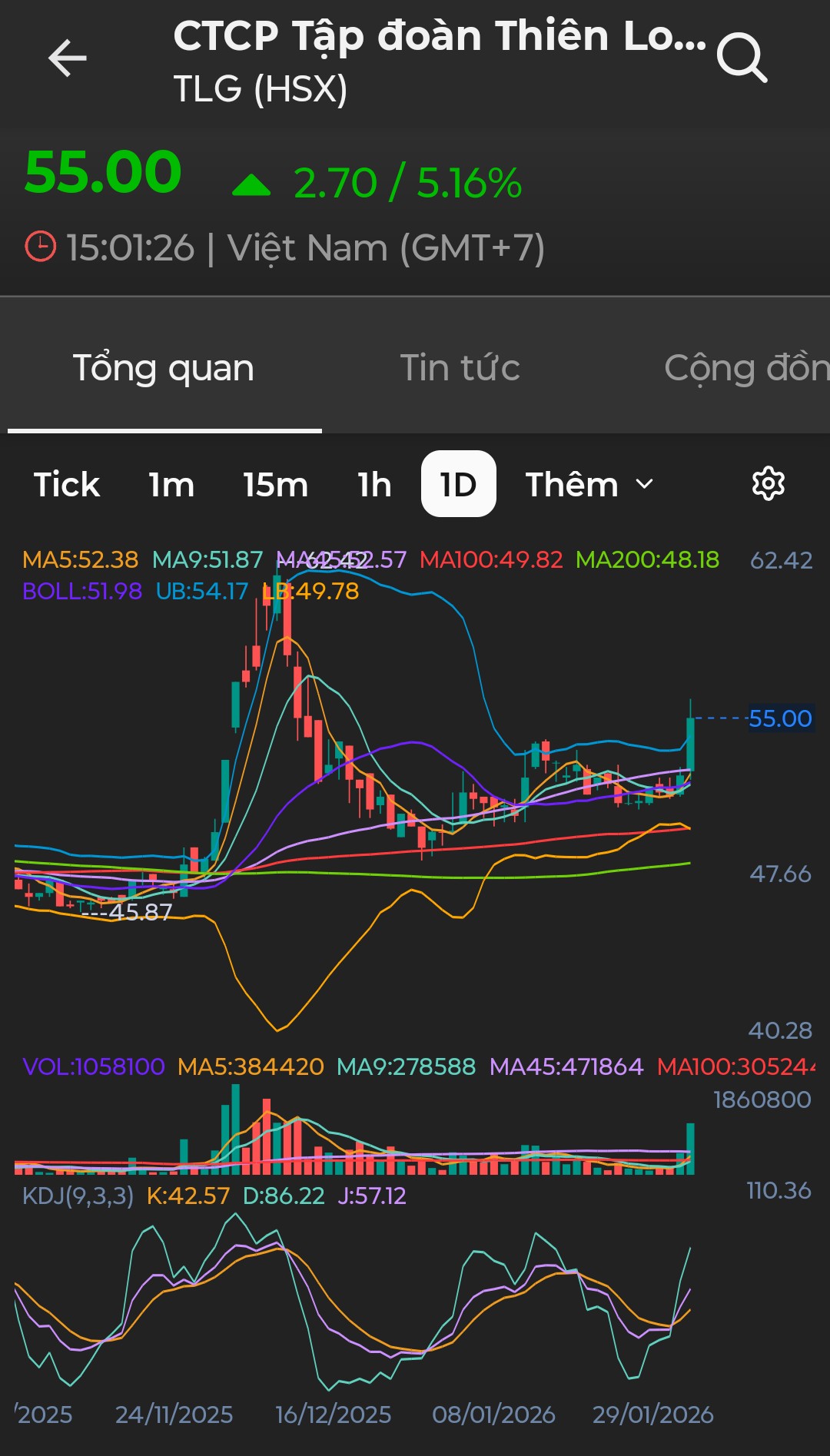Switch to the Cộng đồng tab

coord(745,368)
